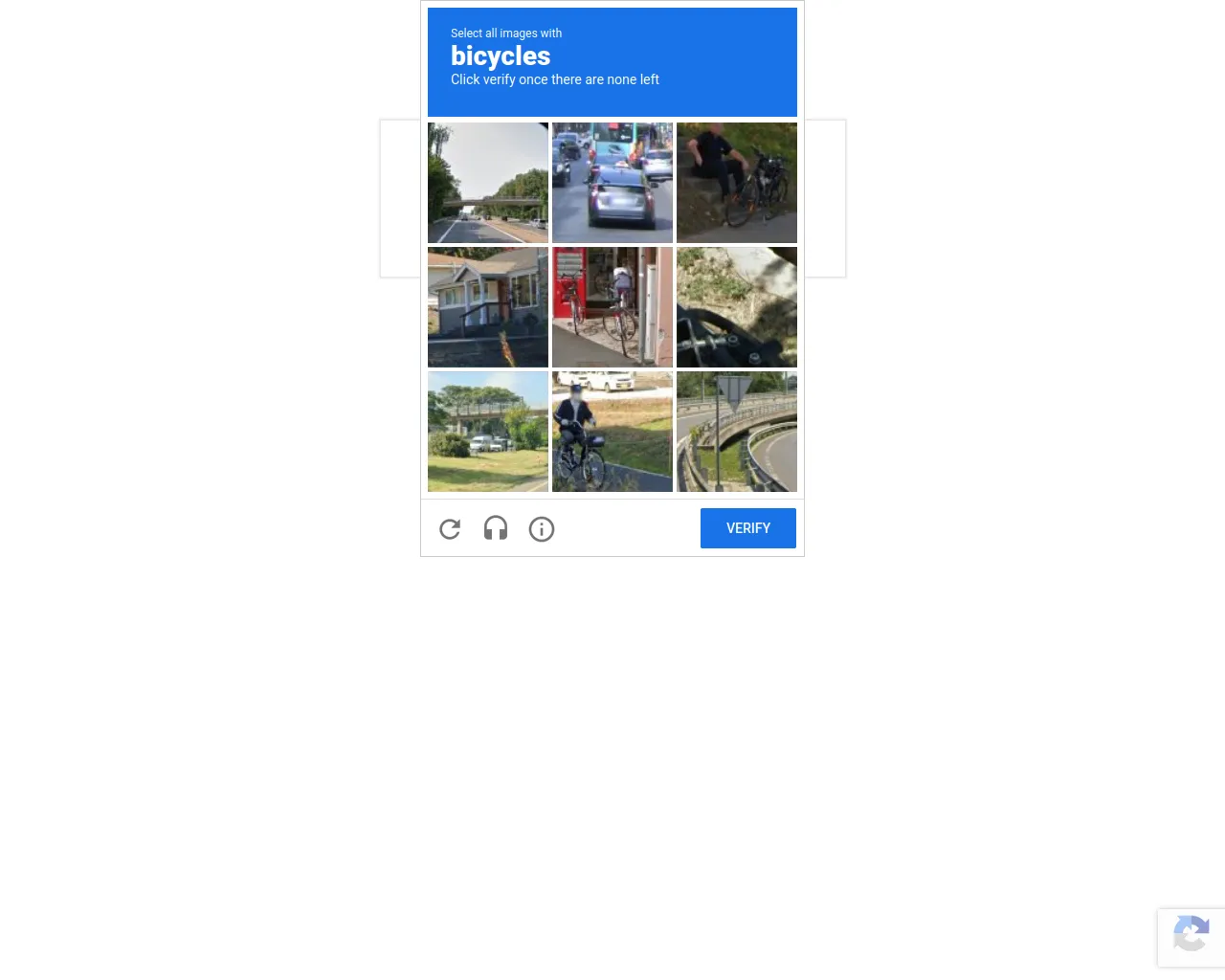Select the tile of a house with a porch
The width and height of the screenshot is (1225, 980).
[x=487, y=307]
